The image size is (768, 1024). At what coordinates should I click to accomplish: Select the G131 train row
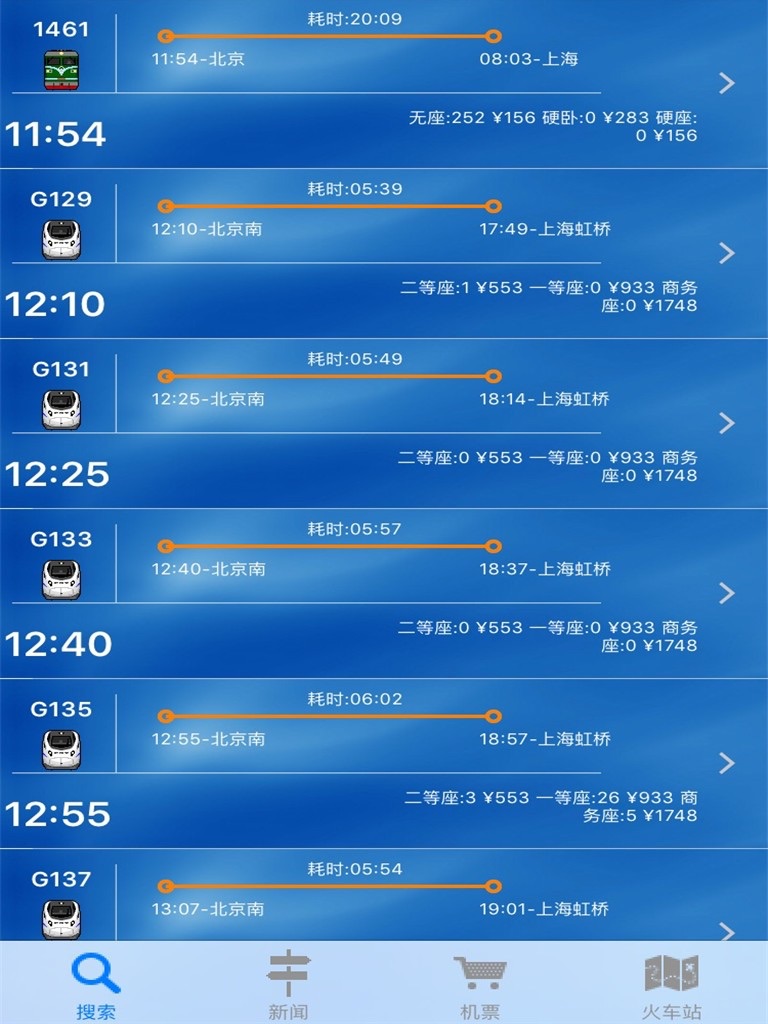click(x=384, y=424)
